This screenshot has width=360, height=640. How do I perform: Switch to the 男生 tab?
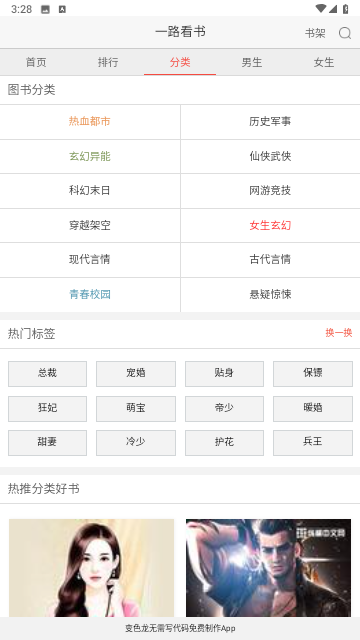252,62
